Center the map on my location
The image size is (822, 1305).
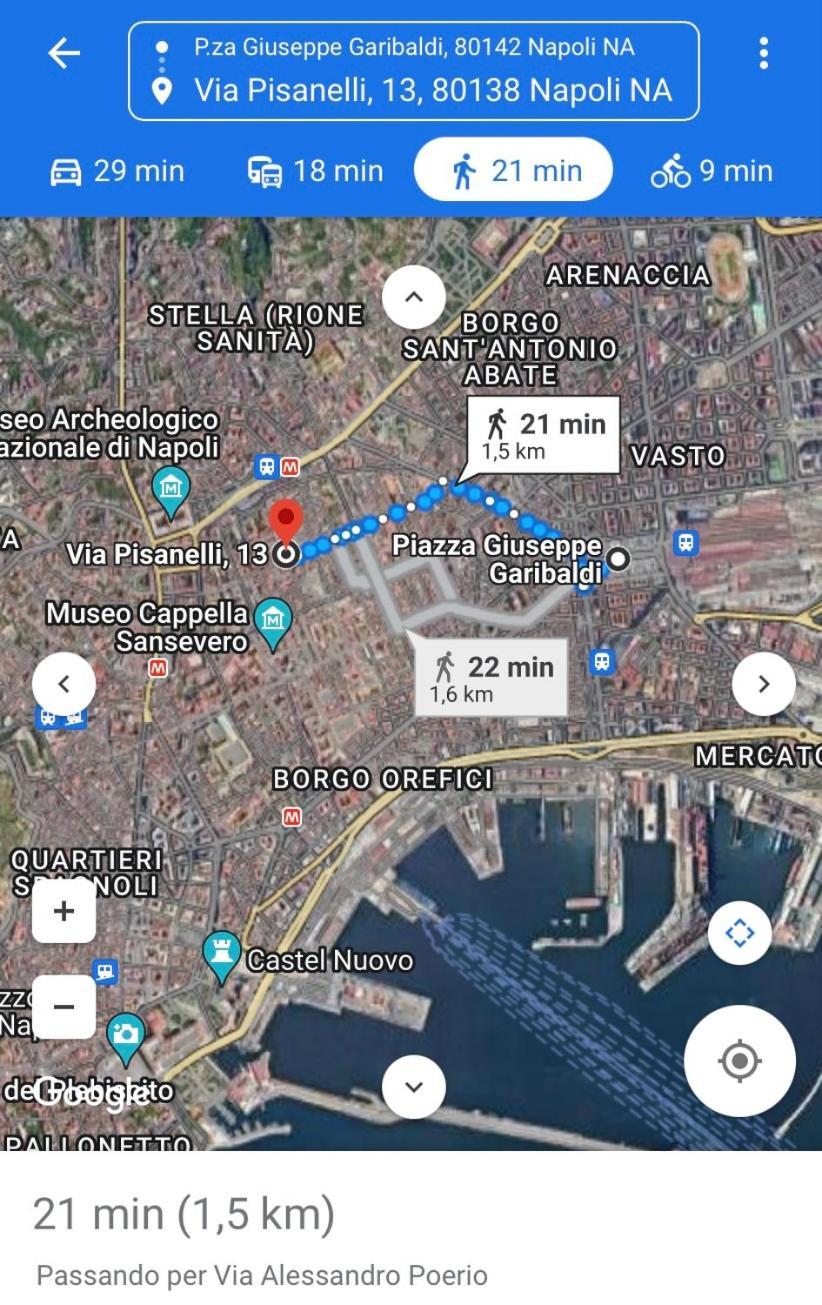pos(739,1061)
